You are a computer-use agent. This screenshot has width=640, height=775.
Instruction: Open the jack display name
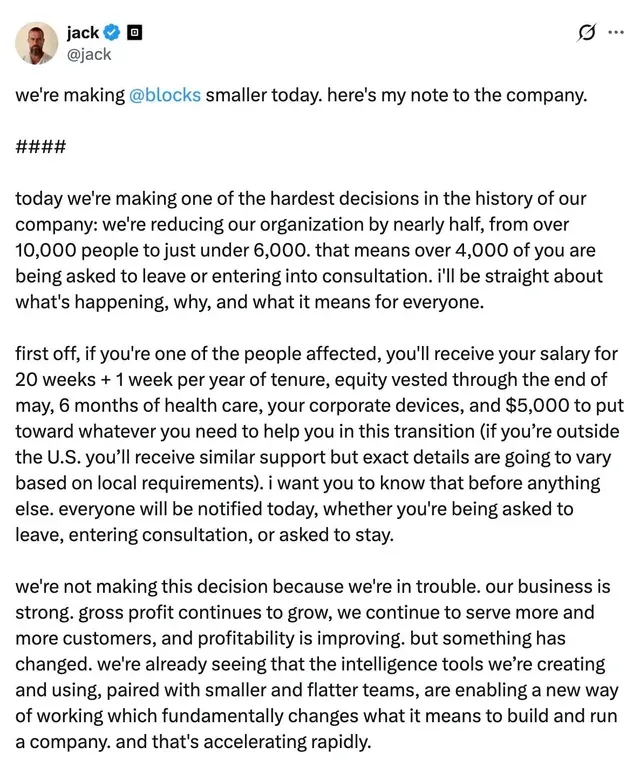coord(82,33)
